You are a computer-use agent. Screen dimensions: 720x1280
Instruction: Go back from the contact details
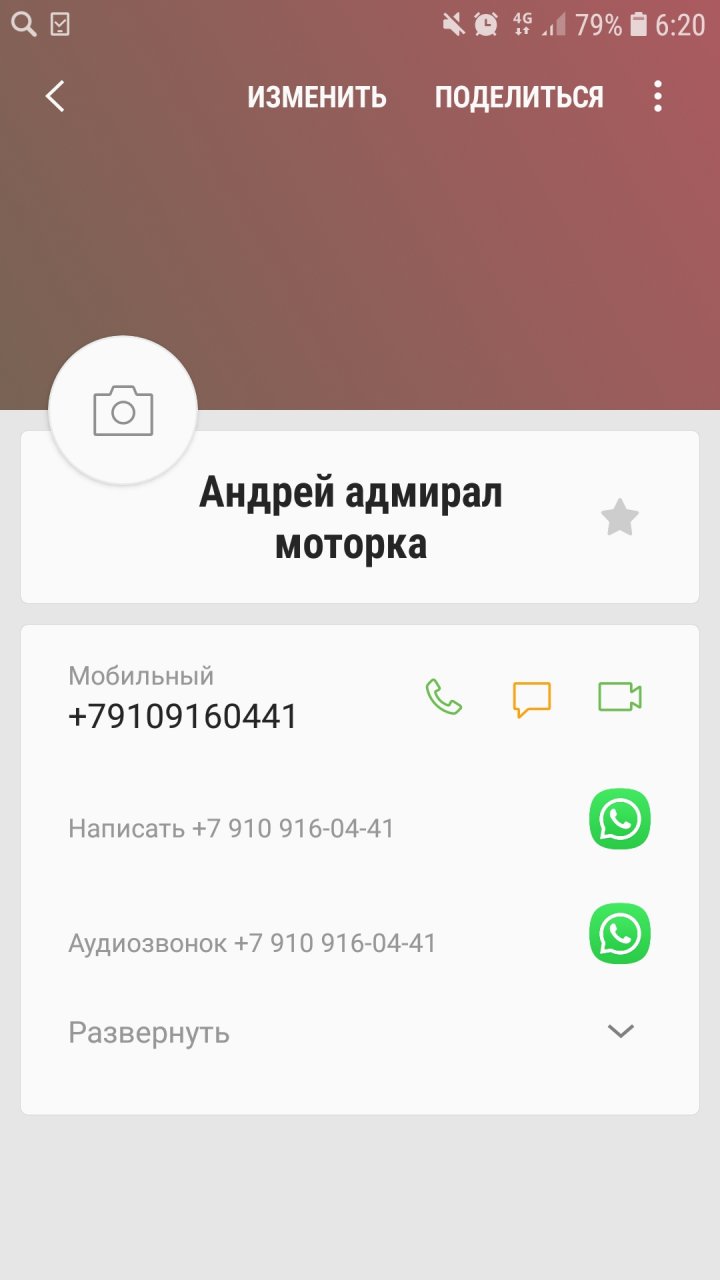tap(55, 96)
